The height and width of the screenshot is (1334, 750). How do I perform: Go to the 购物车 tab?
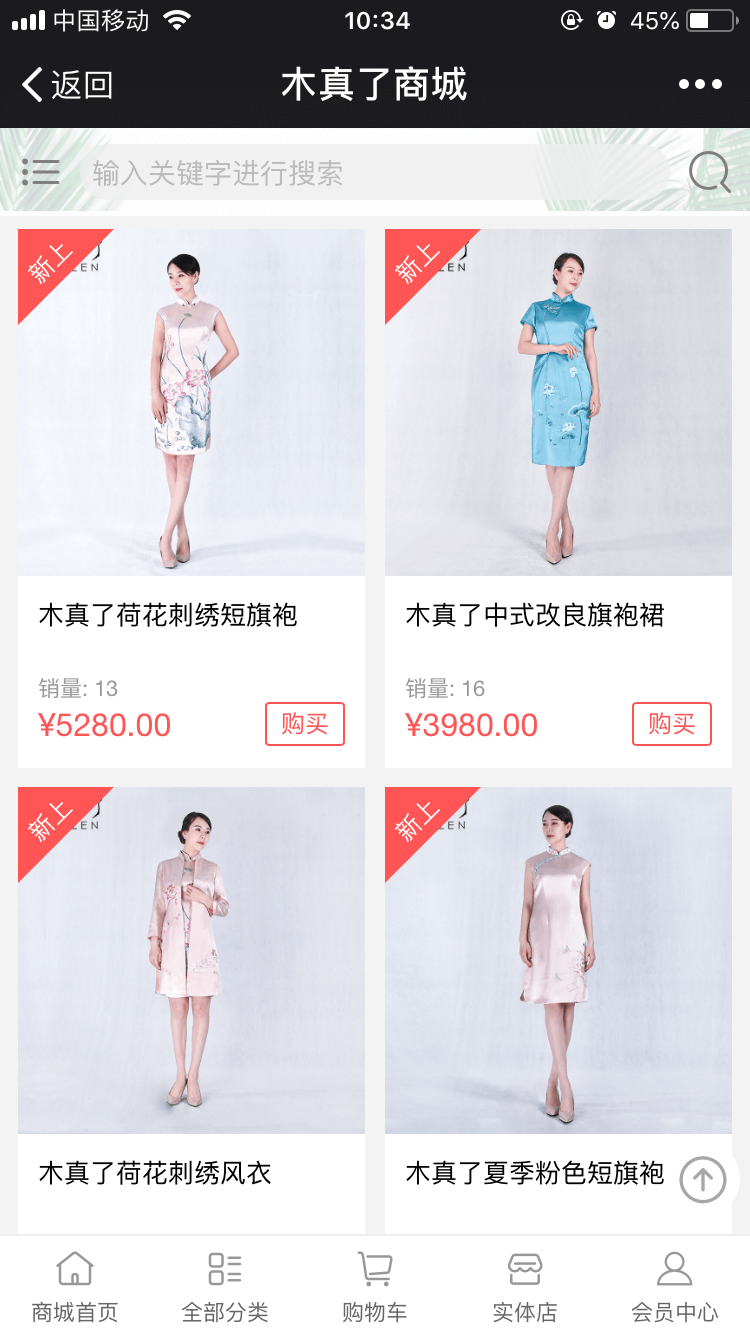pos(375,1286)
